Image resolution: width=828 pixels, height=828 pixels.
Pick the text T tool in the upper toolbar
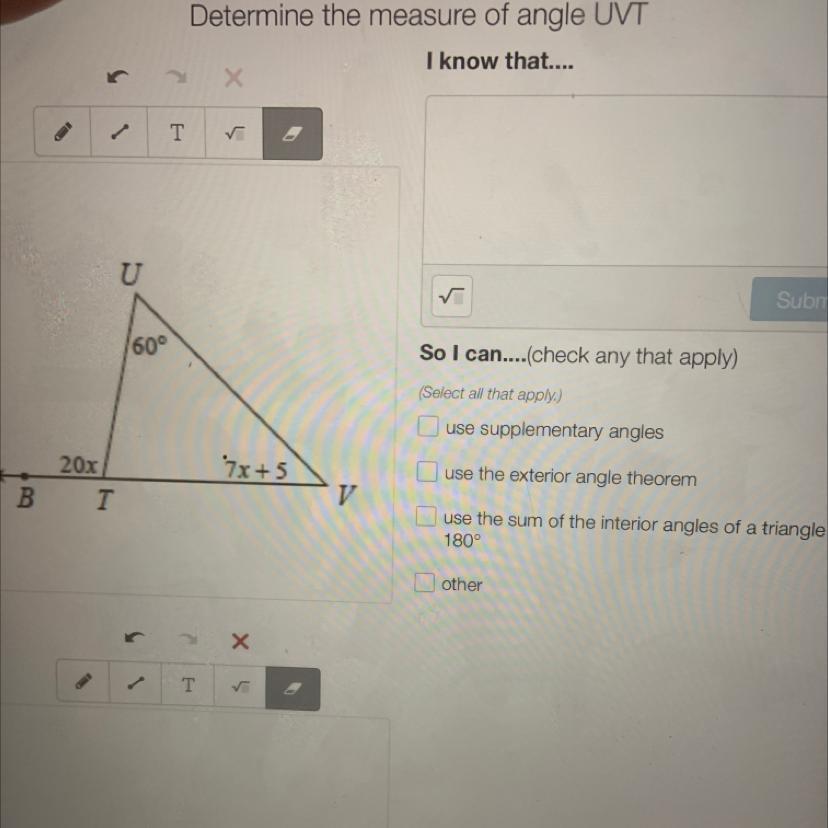(176, 133)
